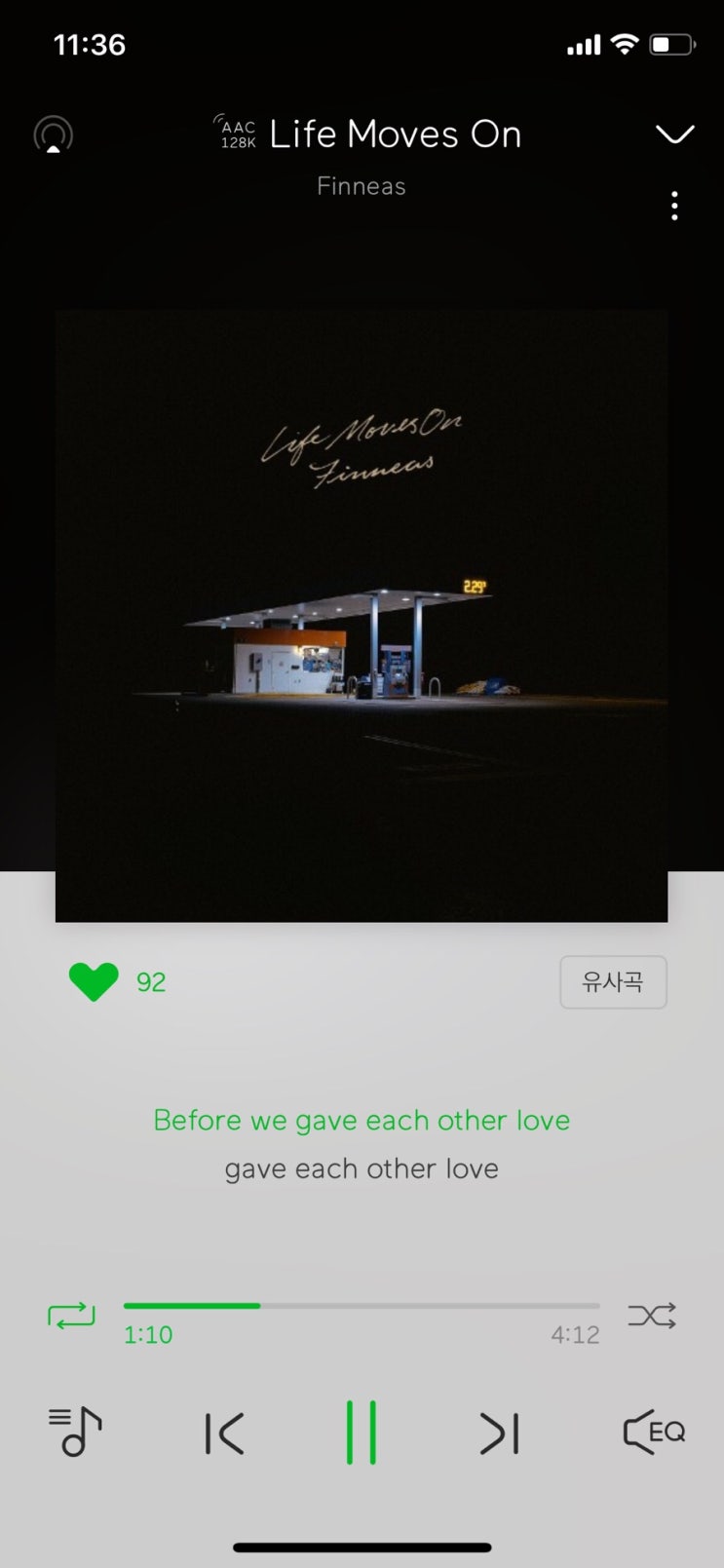Viewport: 724px width, 1568px height.
Task: Open the playlist queue
Action: click(x=75, y=1432)
